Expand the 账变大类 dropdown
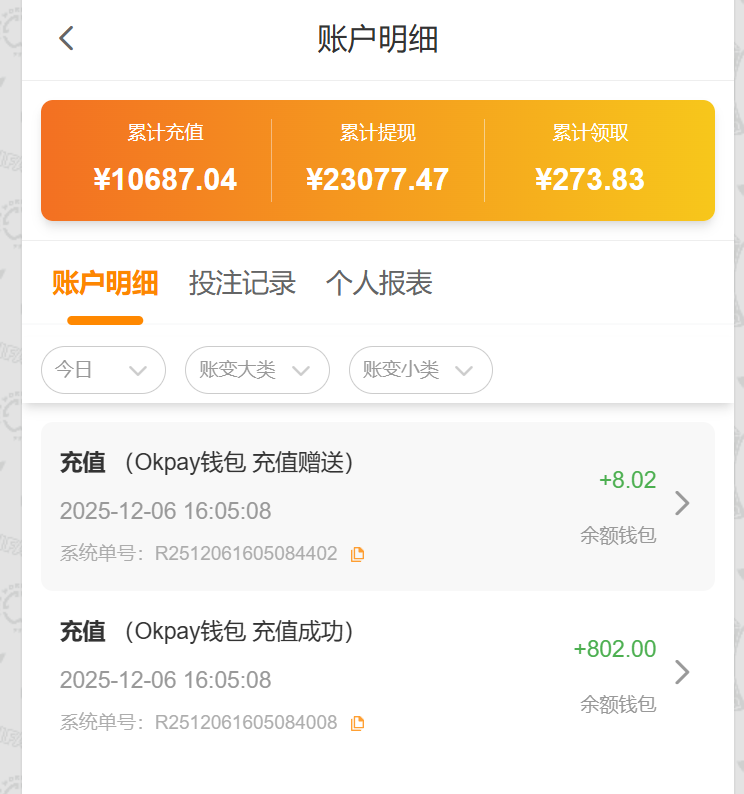The width and height of the screenshot is (744, 794). [256, 370]
